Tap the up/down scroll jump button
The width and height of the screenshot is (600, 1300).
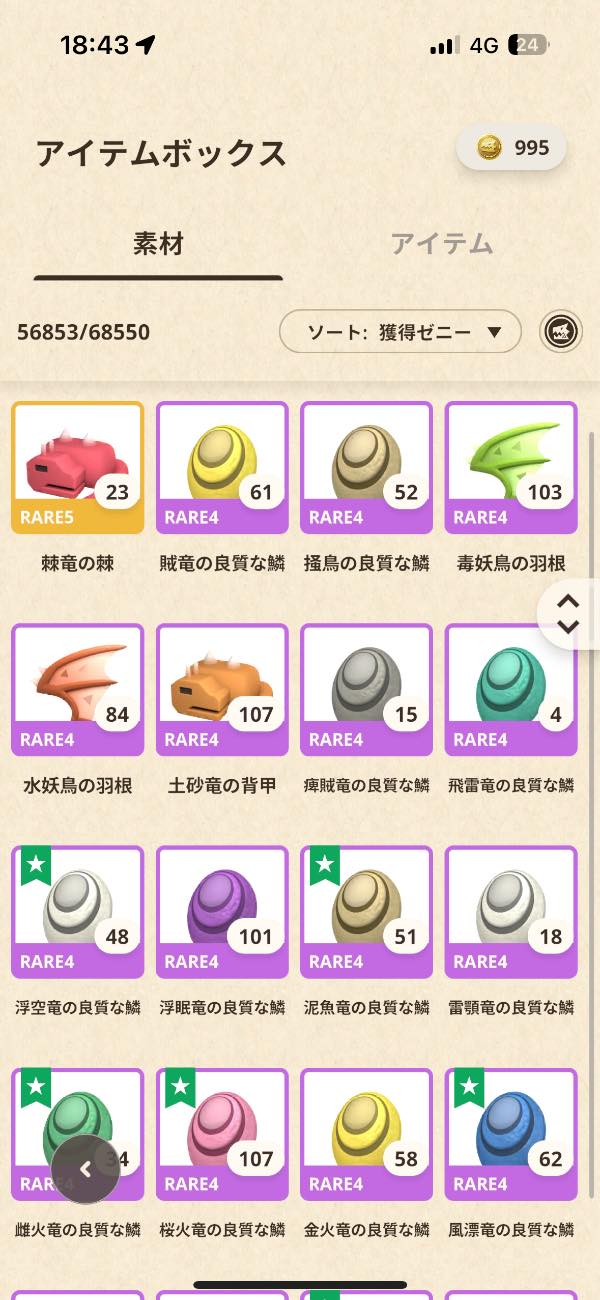pos(568,614)
